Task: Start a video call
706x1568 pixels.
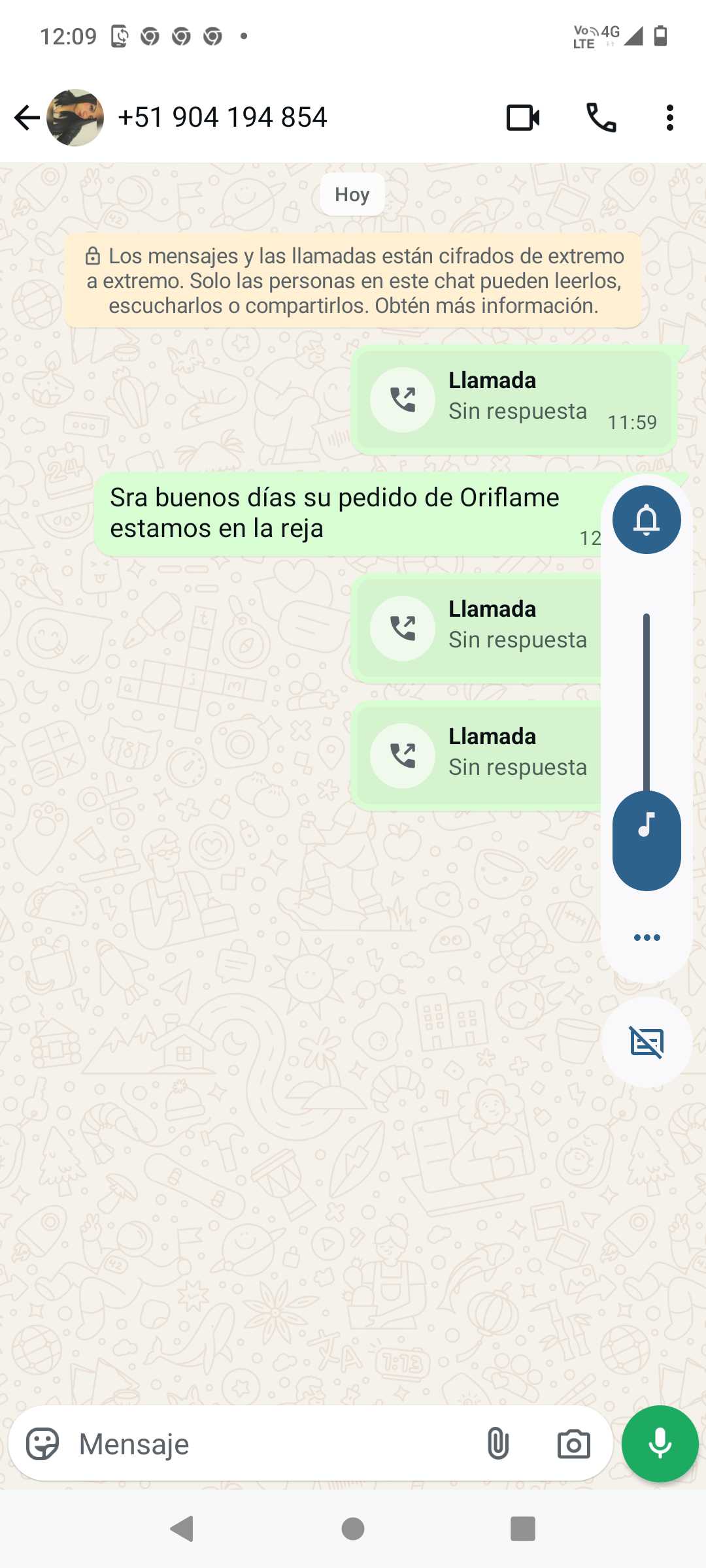Action: coord(523,118)
